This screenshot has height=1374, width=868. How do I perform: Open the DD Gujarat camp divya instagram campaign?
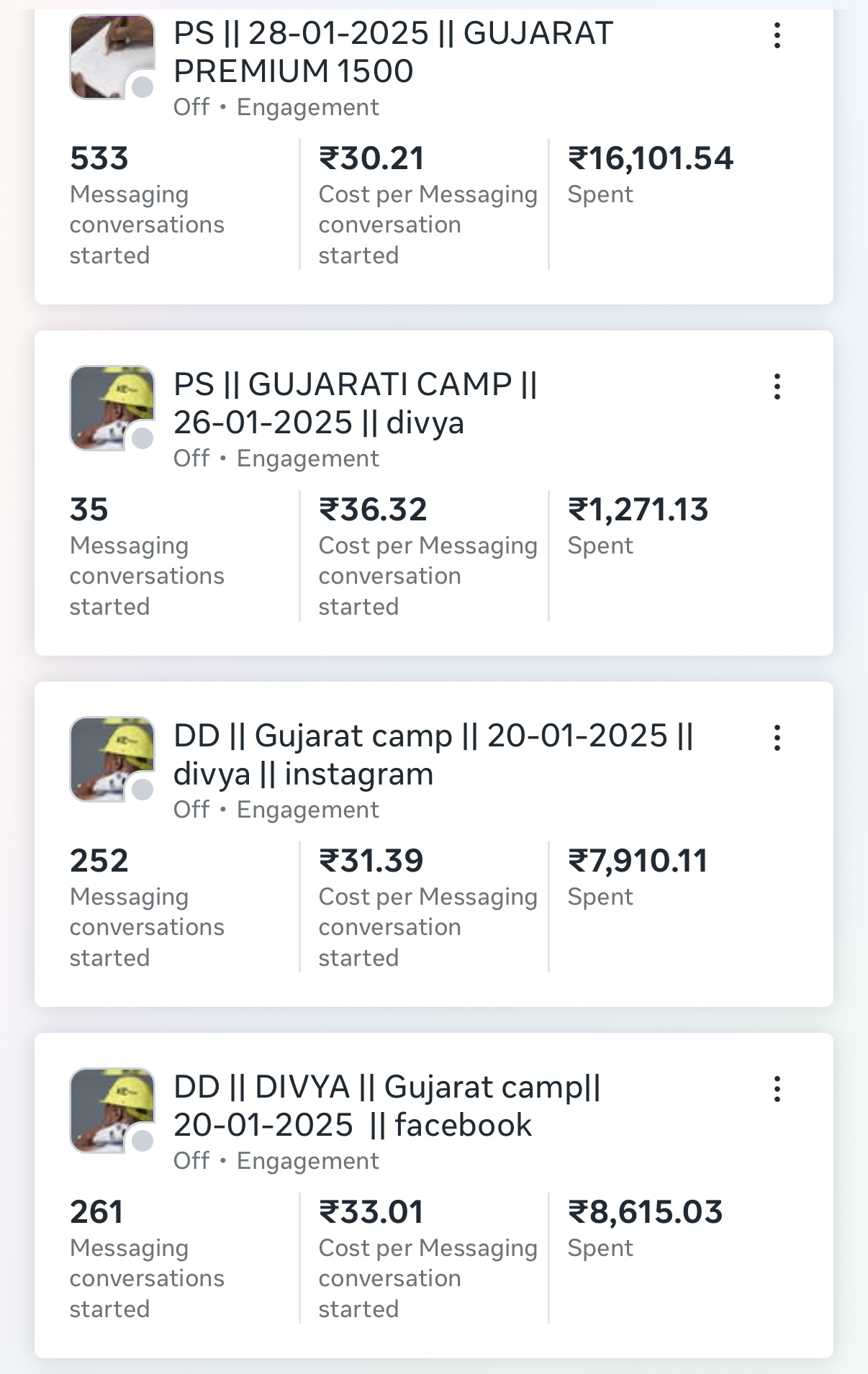tap(433, 754)
